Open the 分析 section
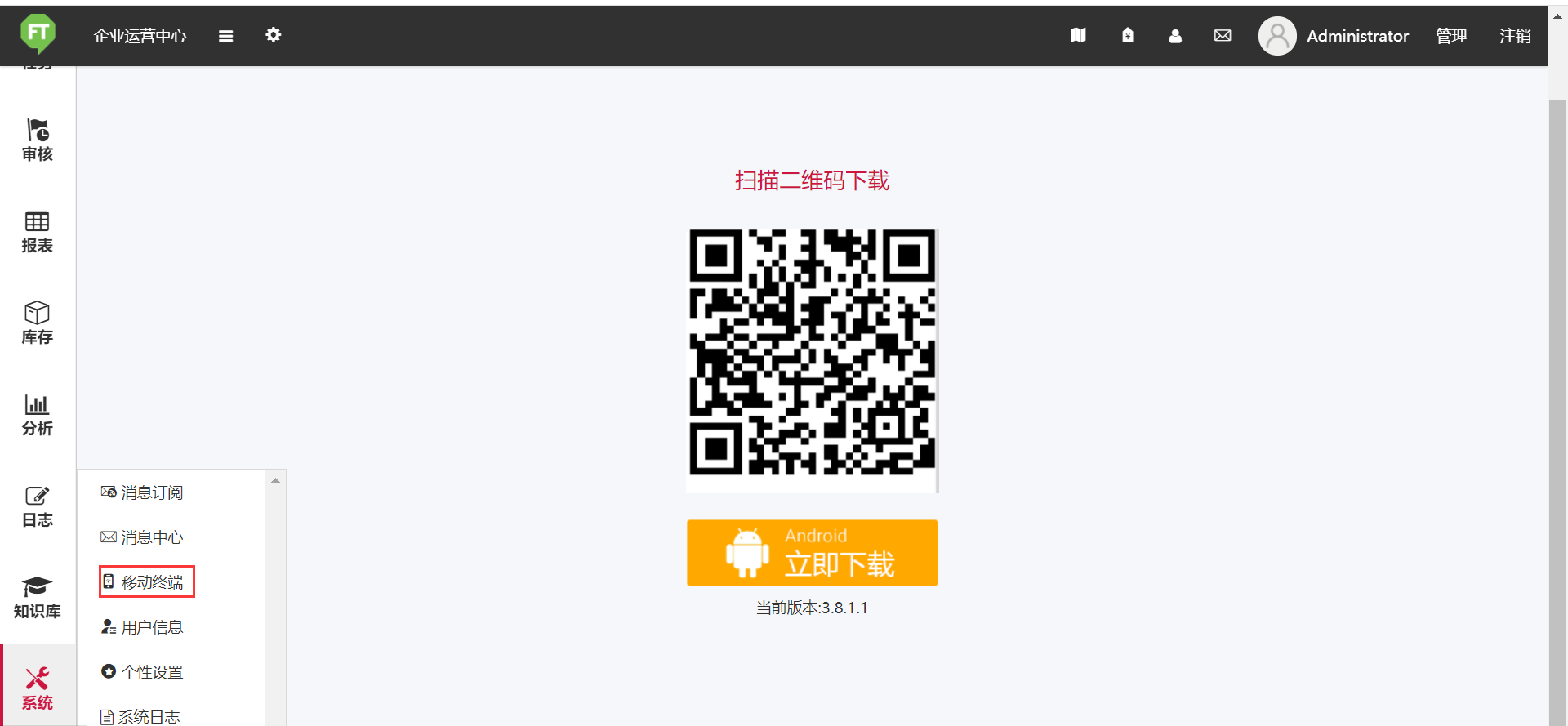This screenshot has width=1568, height=726. (x=38, y=415)
